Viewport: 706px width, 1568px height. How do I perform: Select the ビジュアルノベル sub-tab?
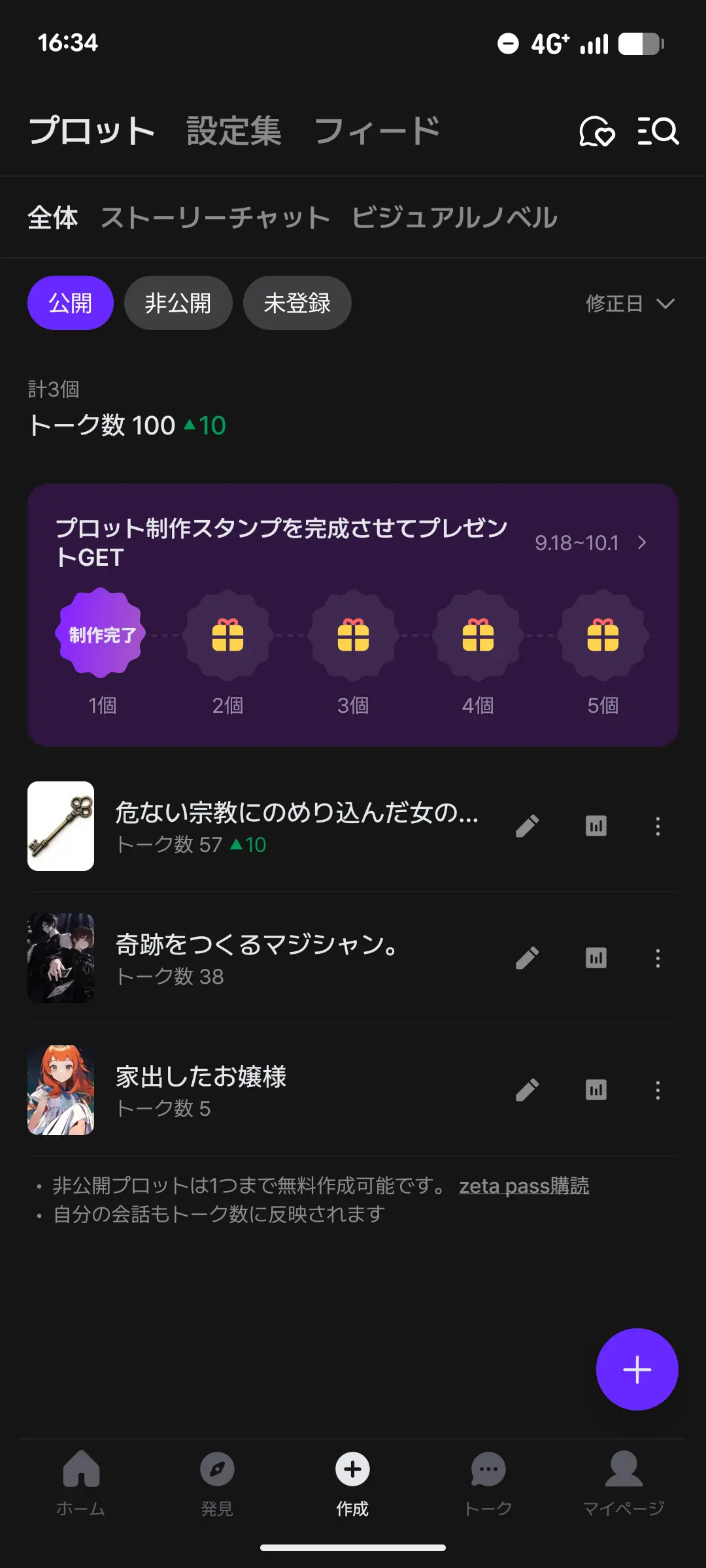[x=454, y=218]
